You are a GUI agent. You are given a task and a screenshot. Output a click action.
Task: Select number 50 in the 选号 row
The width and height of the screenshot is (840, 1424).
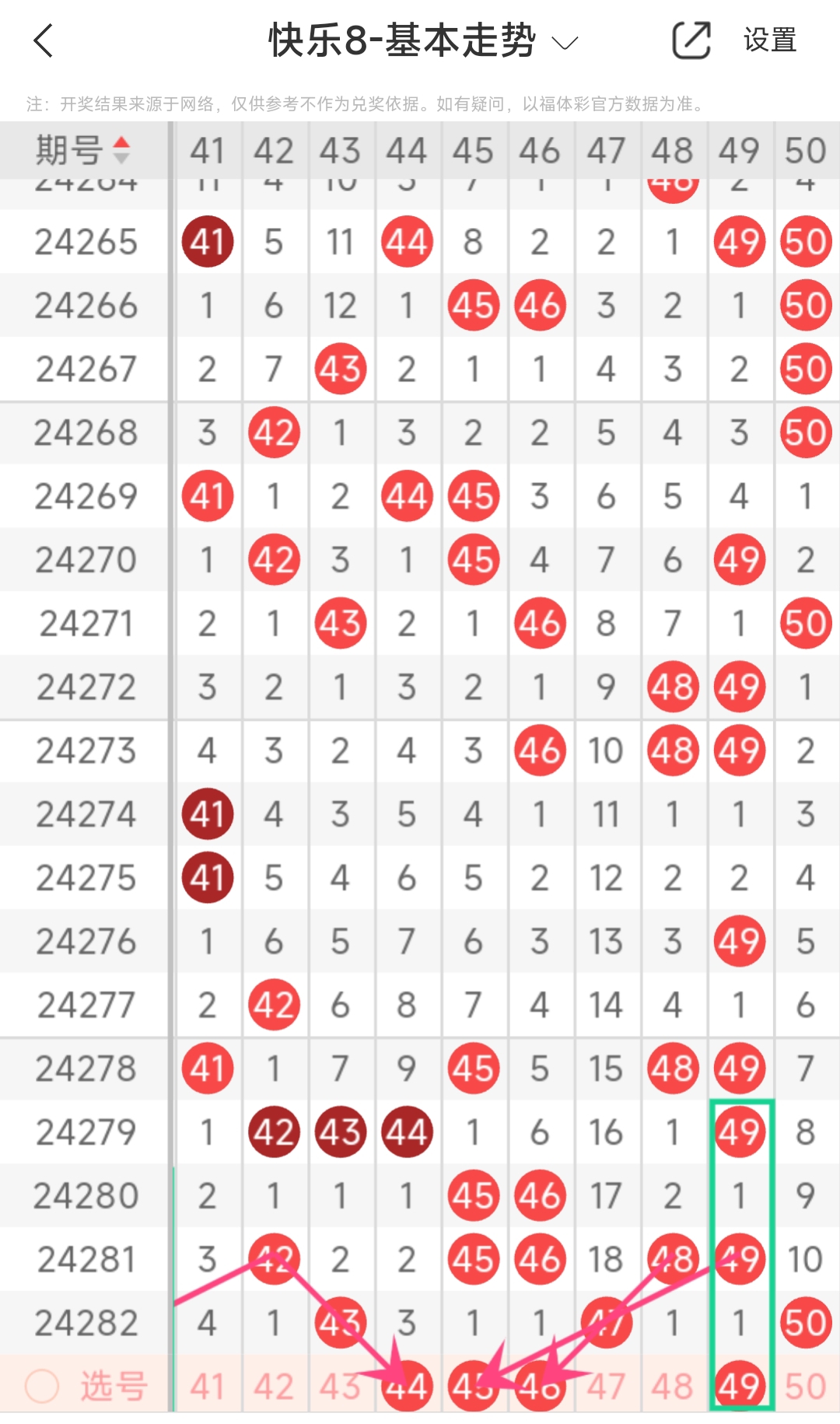806,1387
